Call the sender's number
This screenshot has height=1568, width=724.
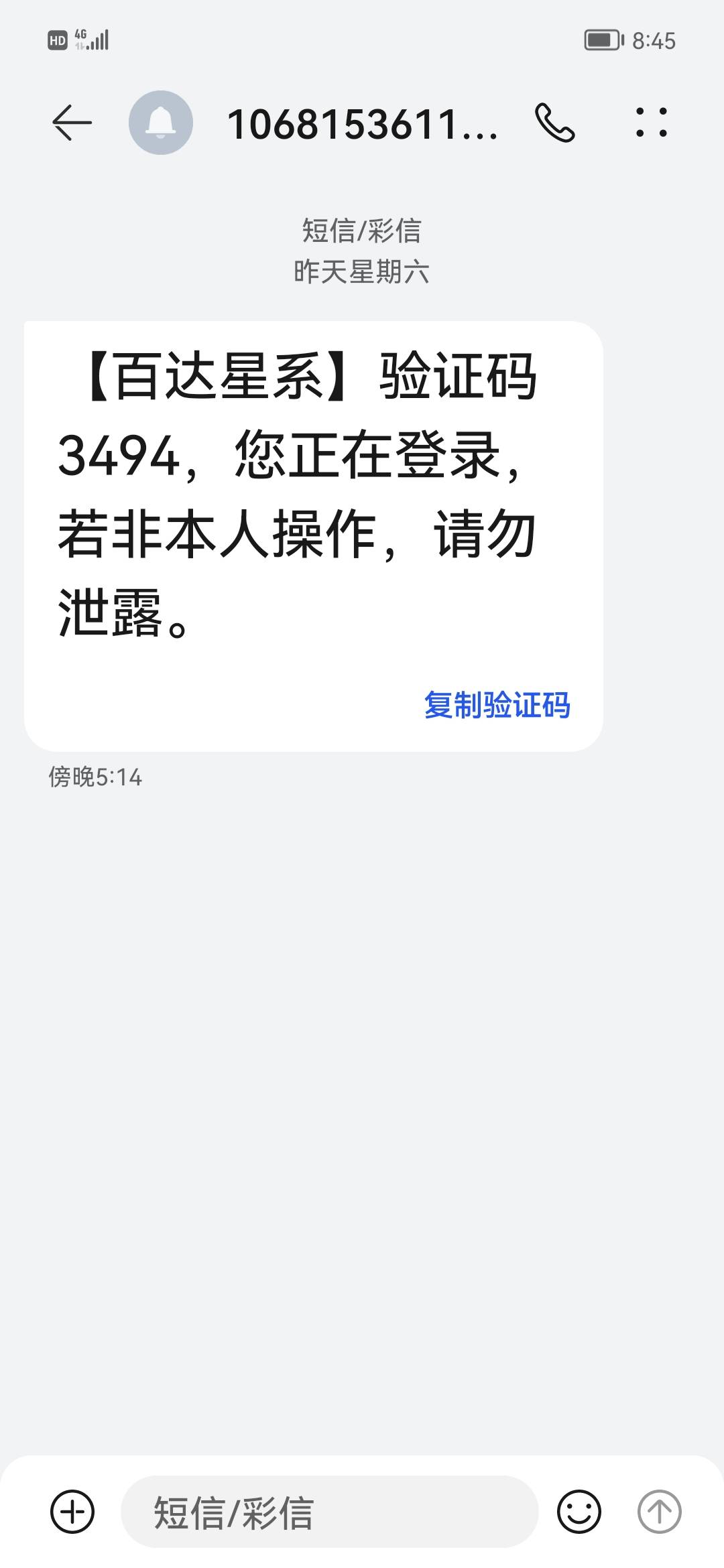click(555, 123)
